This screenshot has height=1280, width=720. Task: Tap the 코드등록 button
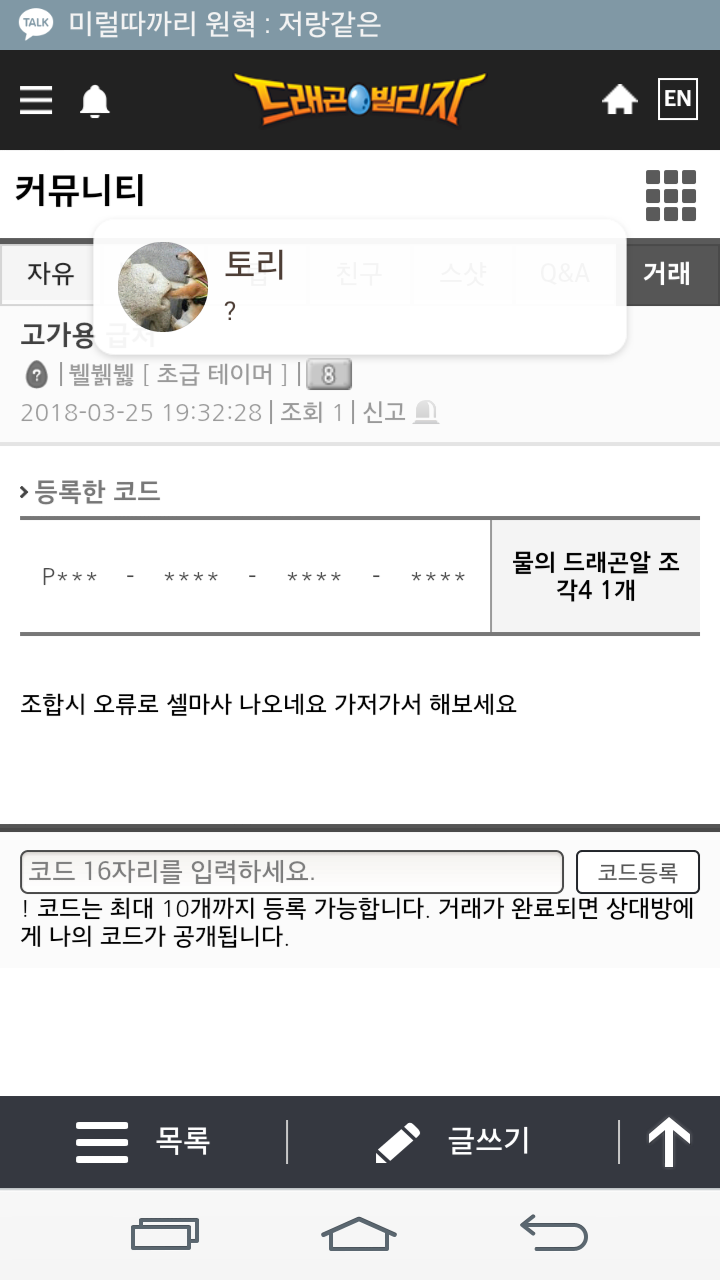[637, 872]
